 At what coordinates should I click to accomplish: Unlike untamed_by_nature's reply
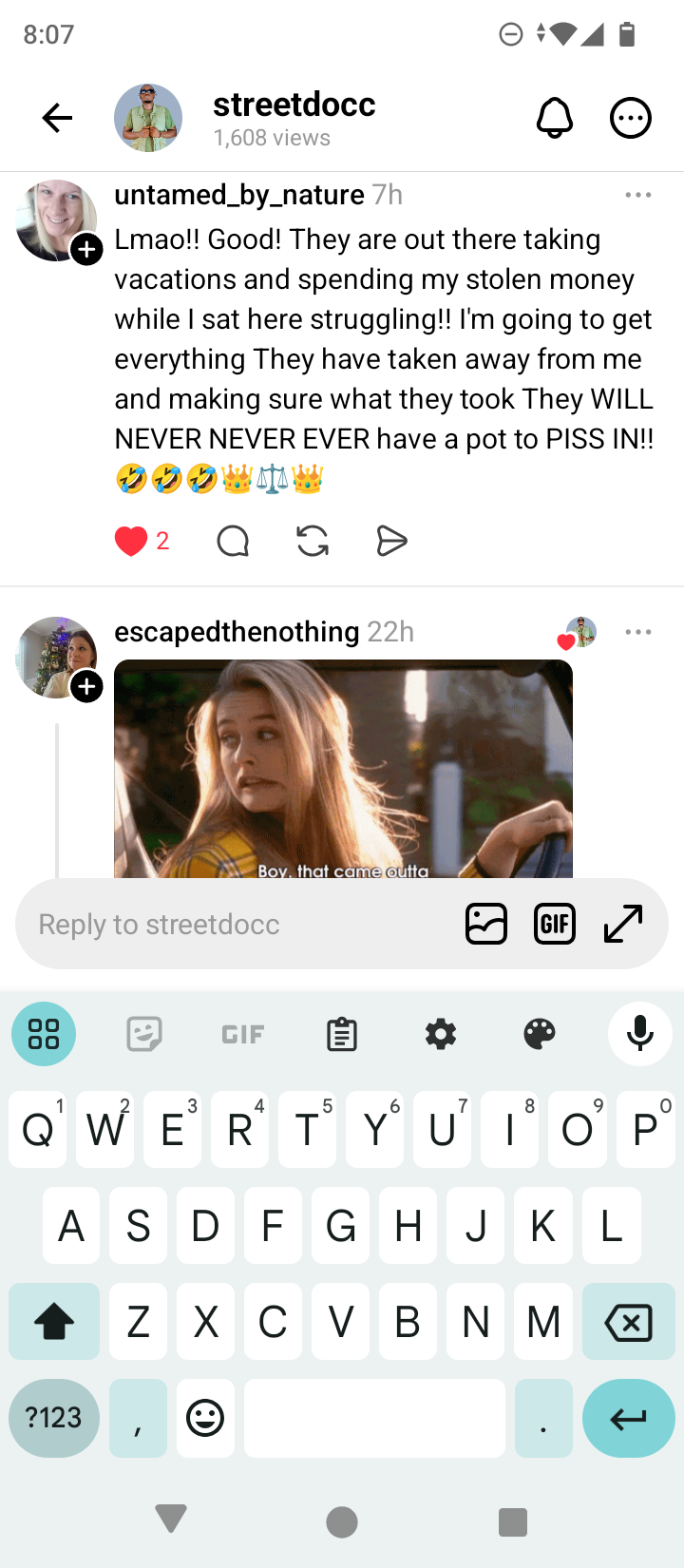tap(131, 541)
